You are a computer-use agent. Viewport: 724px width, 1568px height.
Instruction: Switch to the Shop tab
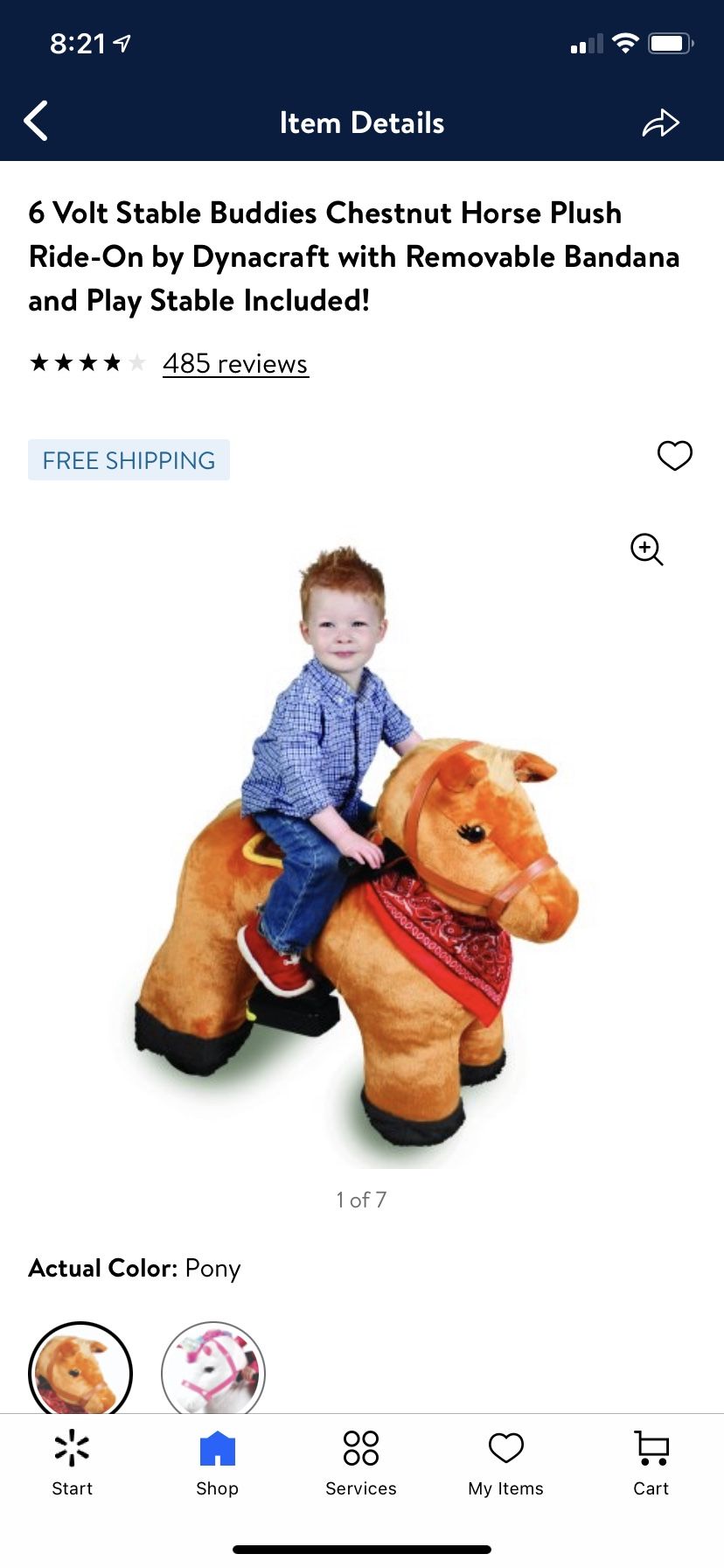pyautogui.click(x=217, y=1464)
